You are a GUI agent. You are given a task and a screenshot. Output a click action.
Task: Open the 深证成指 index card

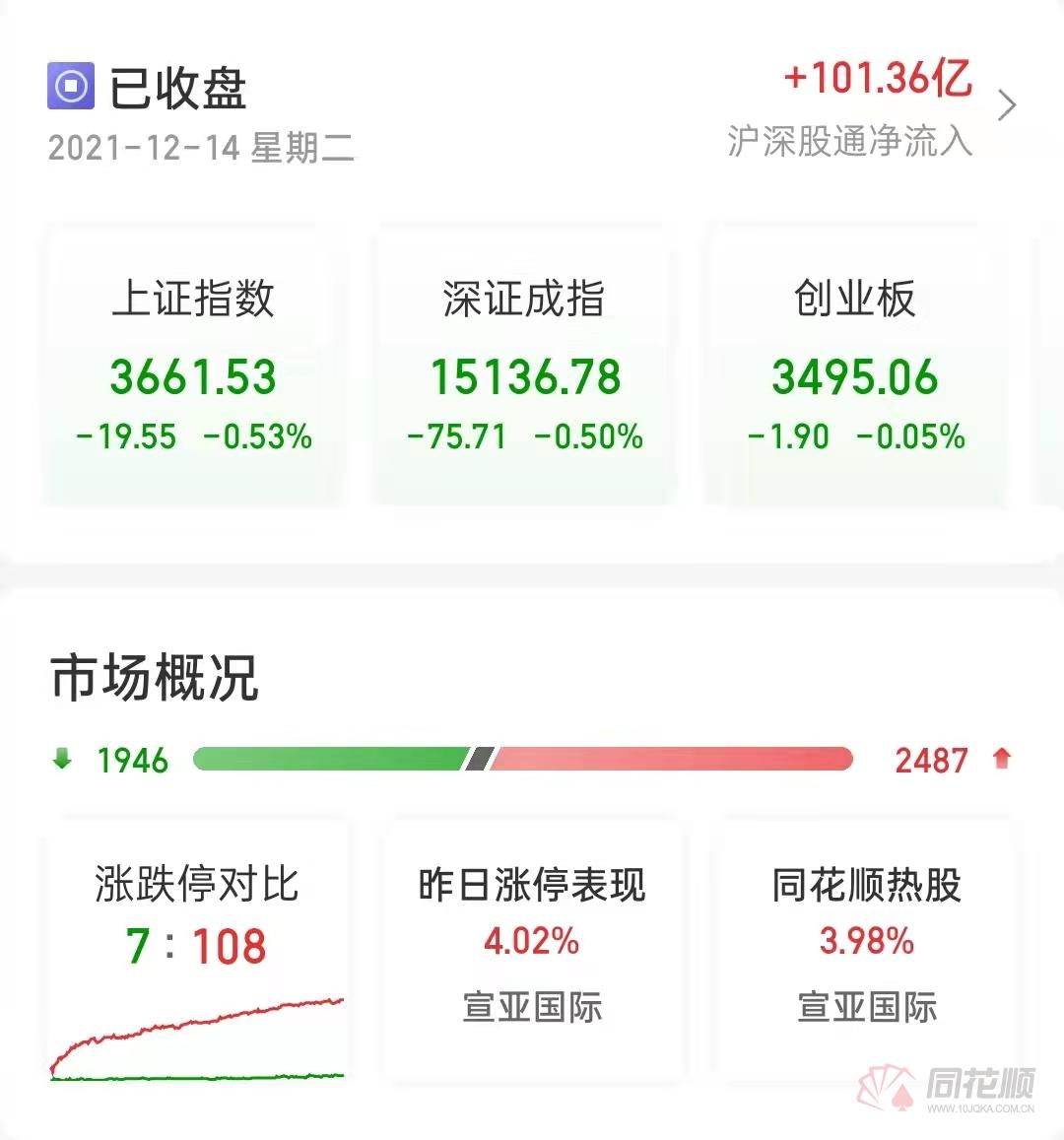pyautogui.click(x=524, y=365)
